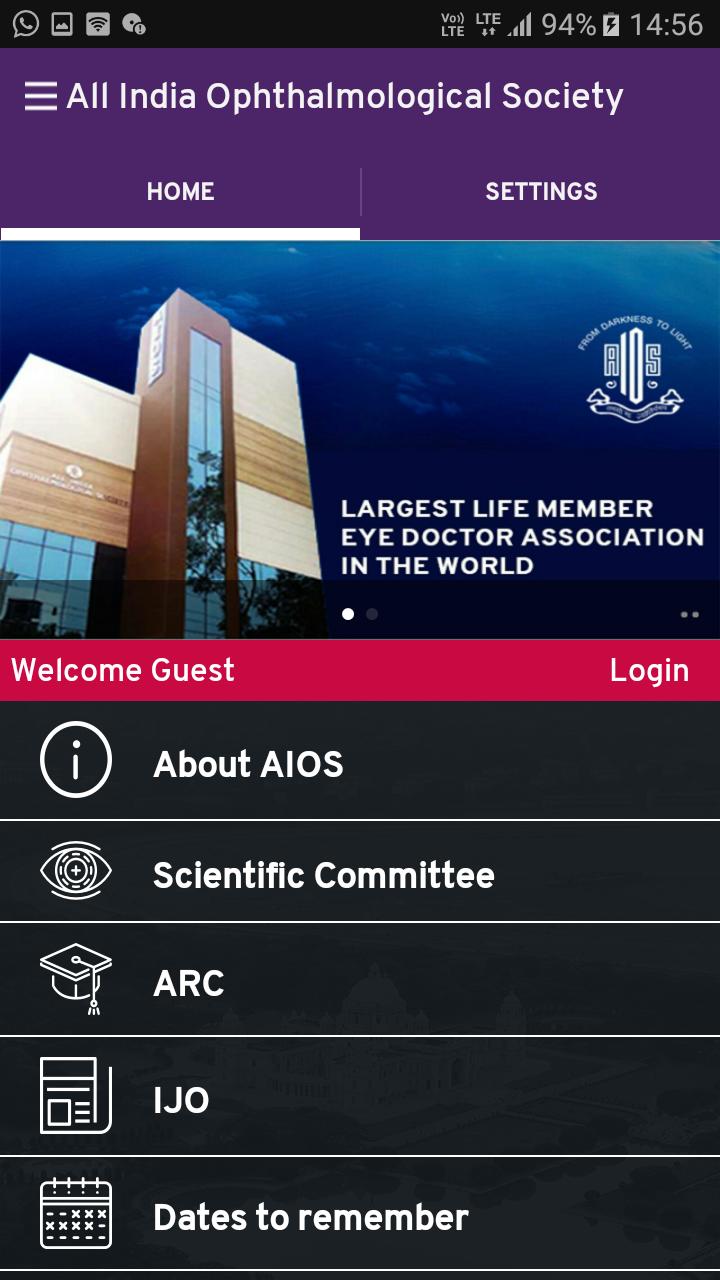
Task: Jump to the second banner slide dot
Action: coord(372,614)
